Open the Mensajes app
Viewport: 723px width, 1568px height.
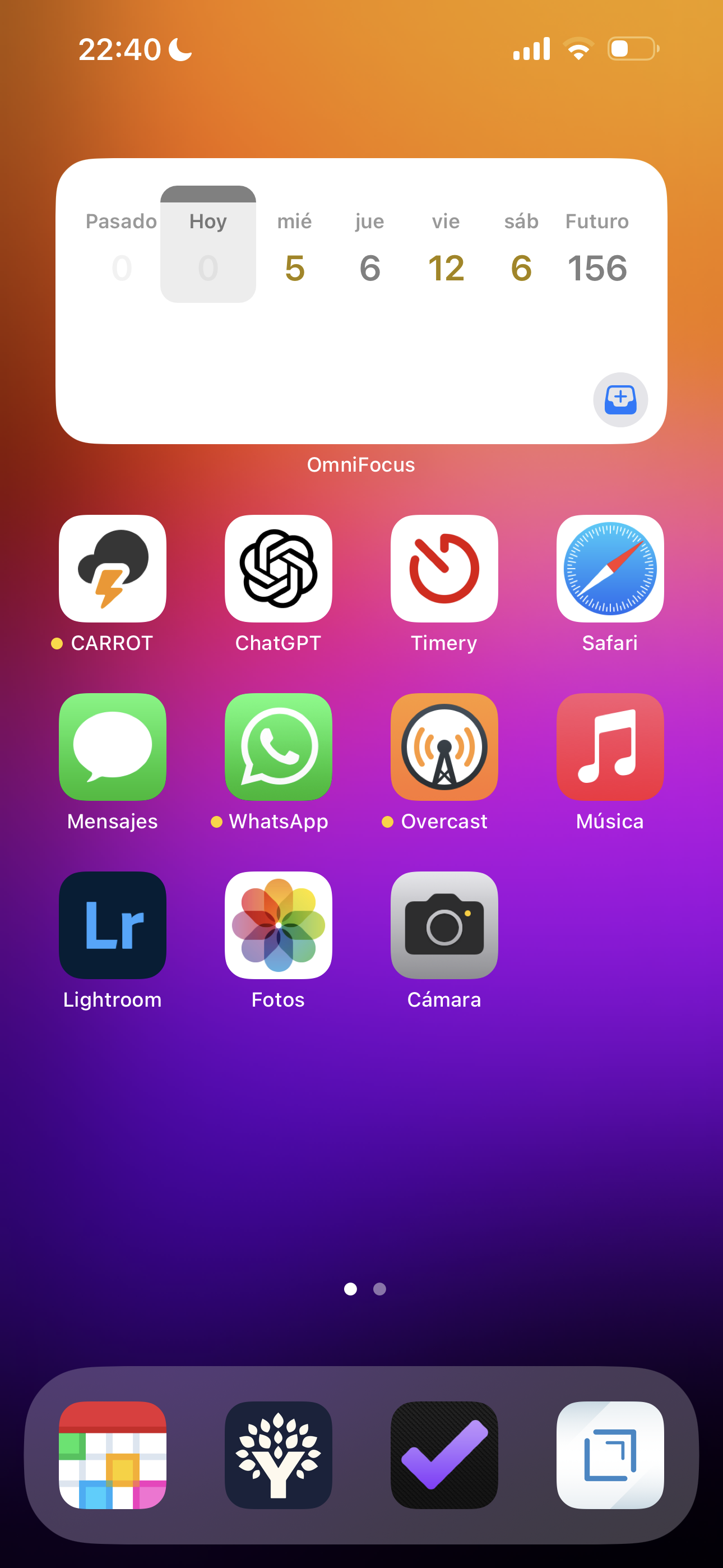tap(113, 747)
